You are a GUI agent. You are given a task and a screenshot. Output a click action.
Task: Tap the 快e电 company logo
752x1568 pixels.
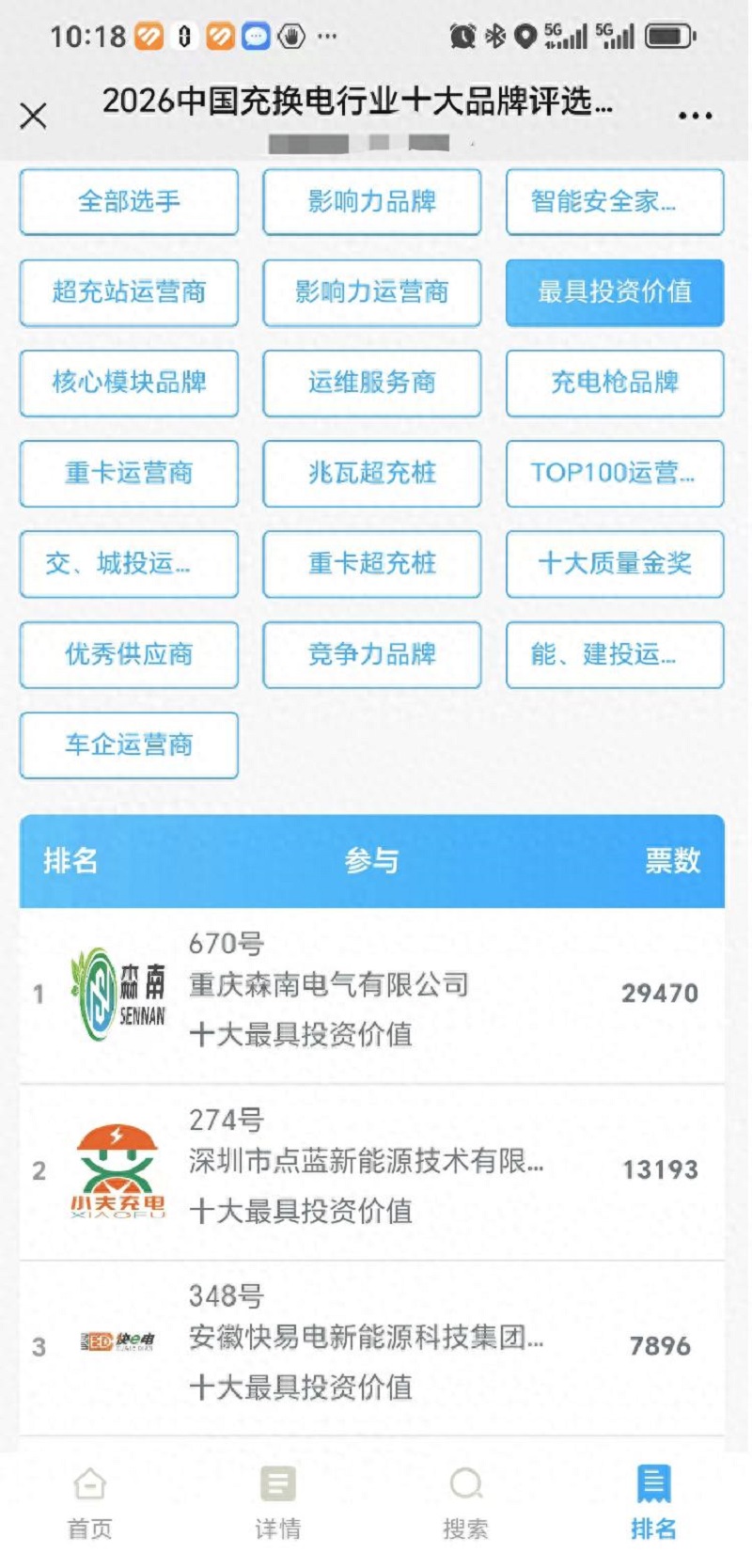pos(118,1340)
